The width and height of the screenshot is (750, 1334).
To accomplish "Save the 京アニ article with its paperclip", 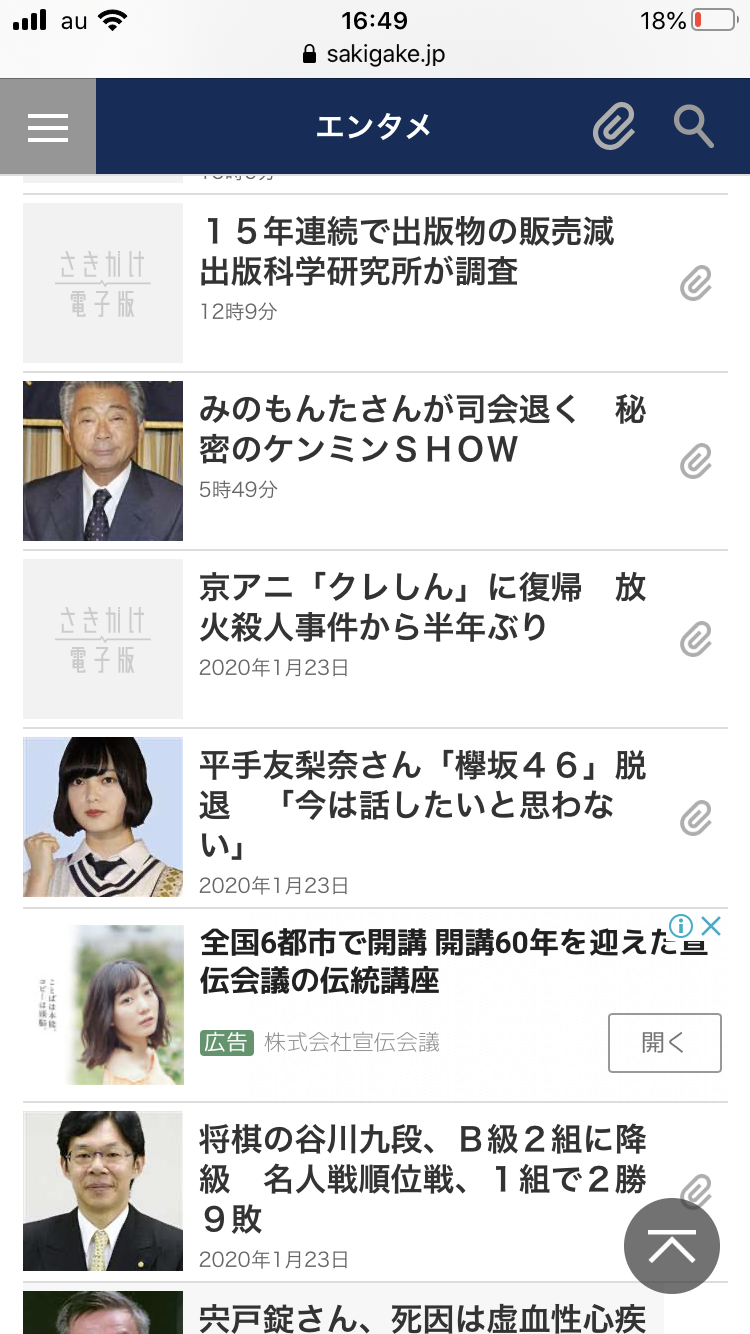I will [x=695, y=639].
